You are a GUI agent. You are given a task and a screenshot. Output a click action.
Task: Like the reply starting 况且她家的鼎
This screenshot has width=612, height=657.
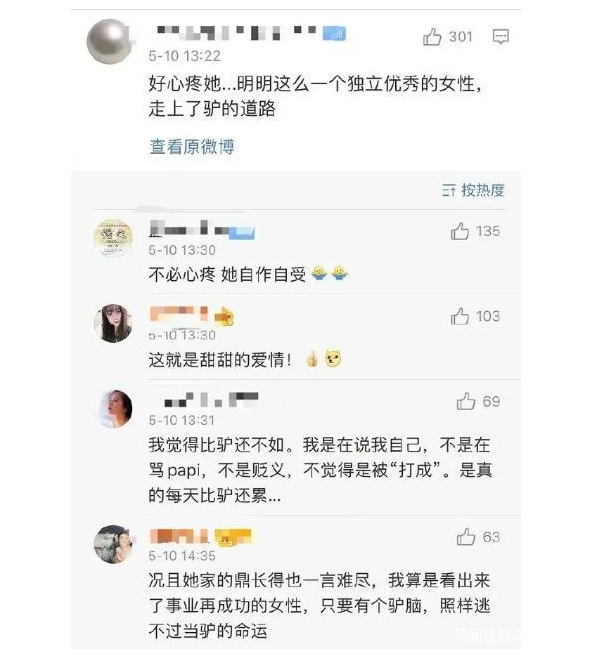pyautogui.click(x=466, y=537)
